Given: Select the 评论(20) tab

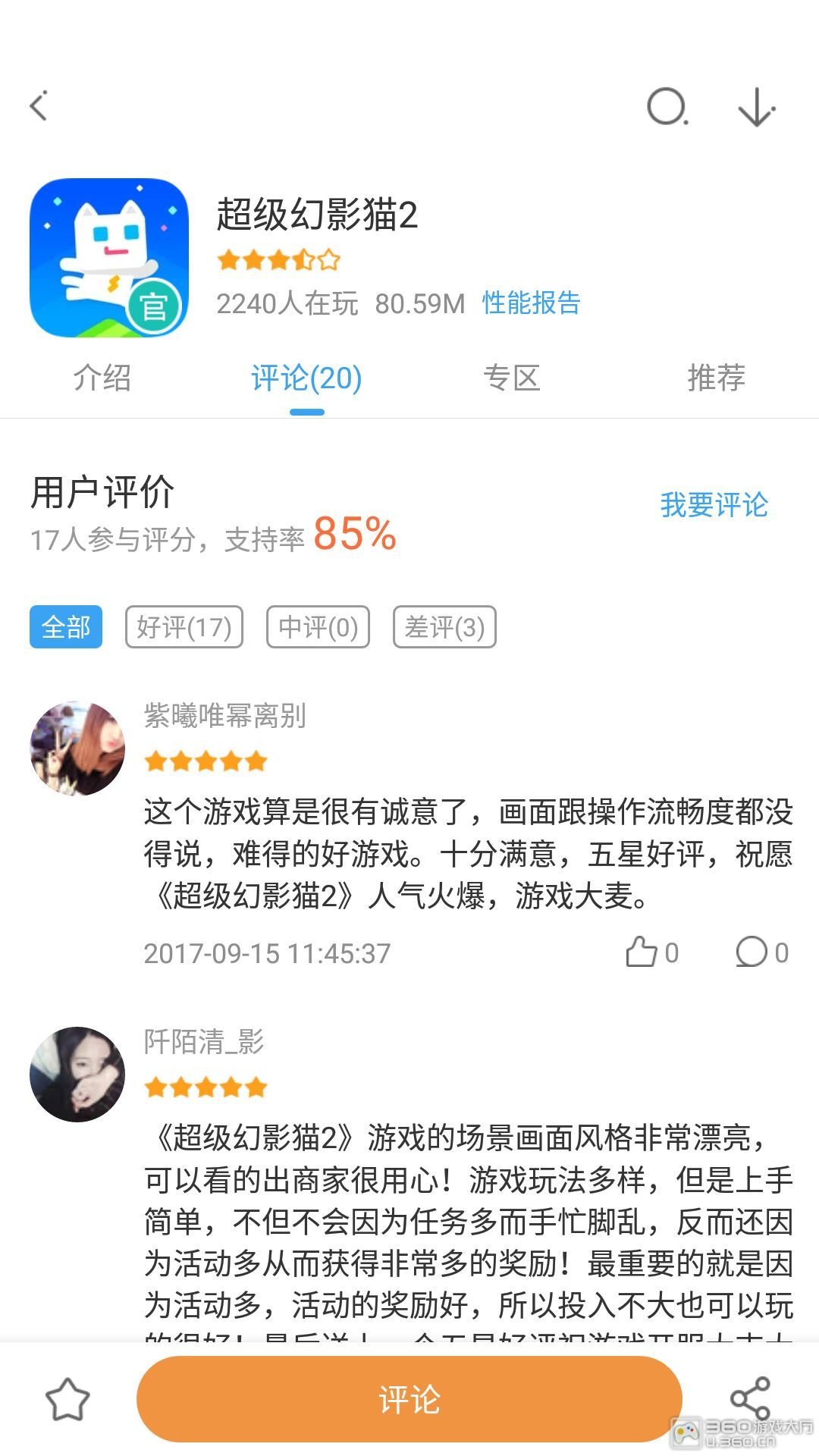Looking at the screenshot, I should click(306, 378).
